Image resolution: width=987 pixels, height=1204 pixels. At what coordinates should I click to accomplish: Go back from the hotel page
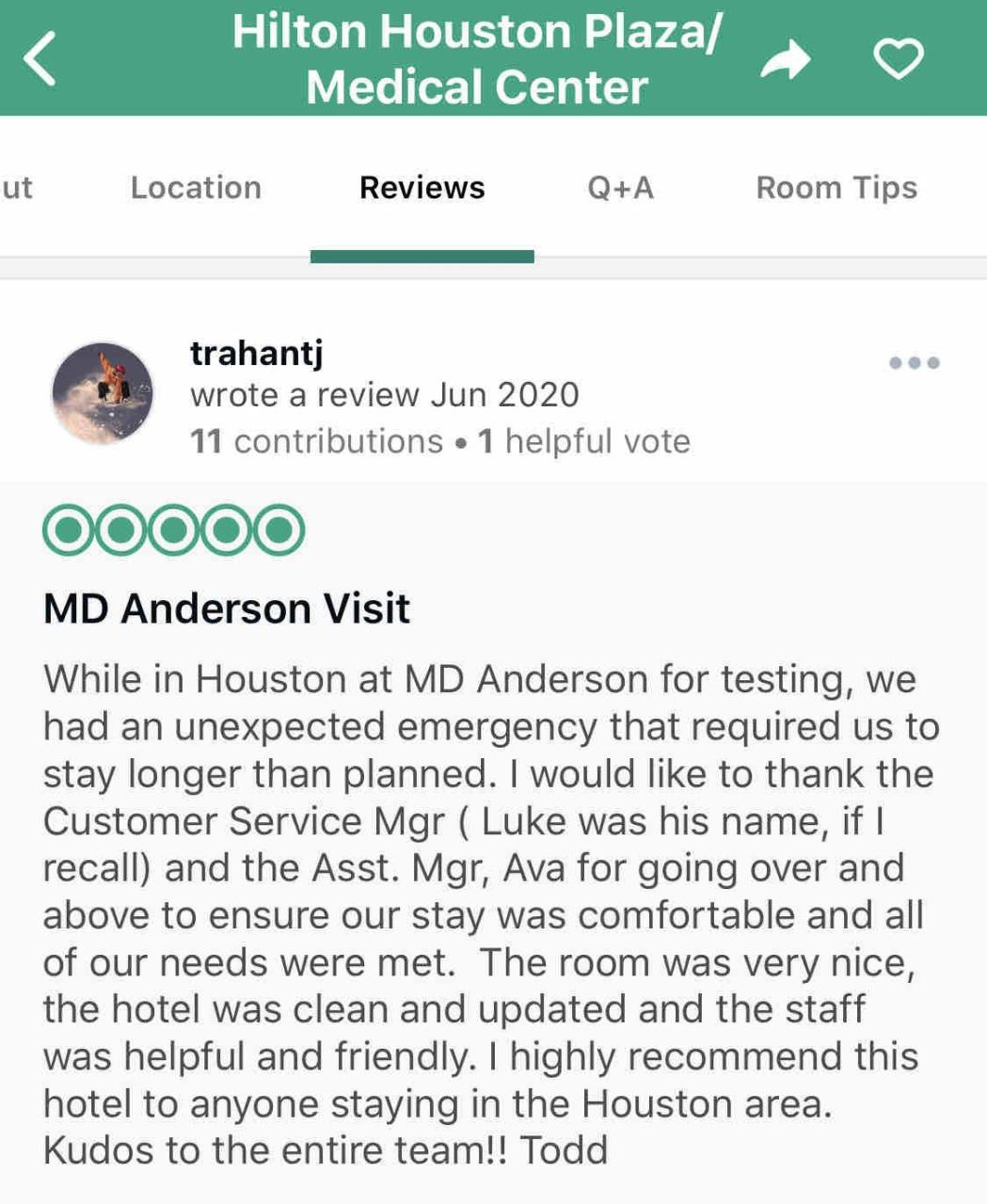tap(40, 58)
